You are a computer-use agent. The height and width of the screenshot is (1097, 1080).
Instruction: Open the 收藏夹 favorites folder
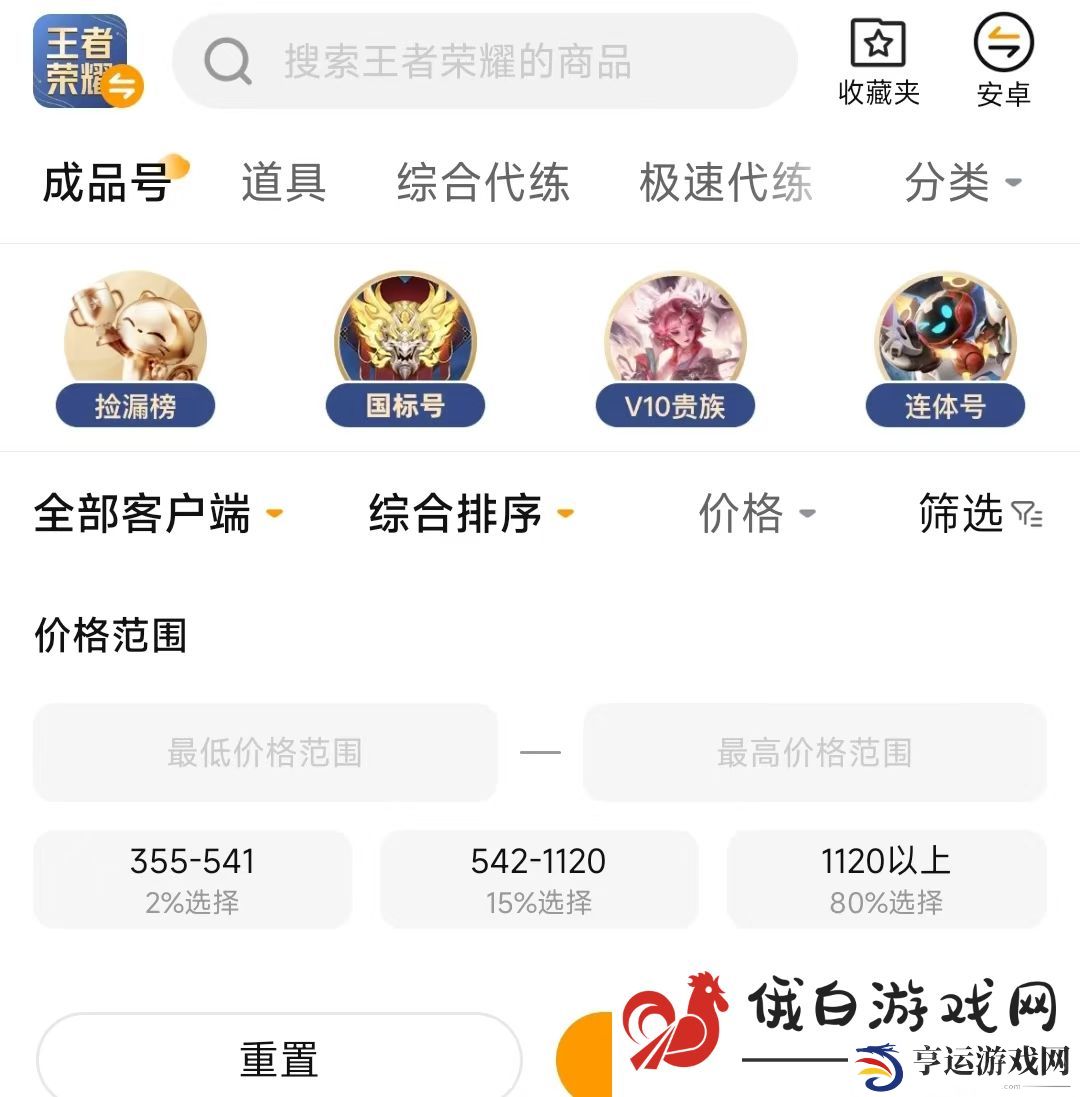878,62
